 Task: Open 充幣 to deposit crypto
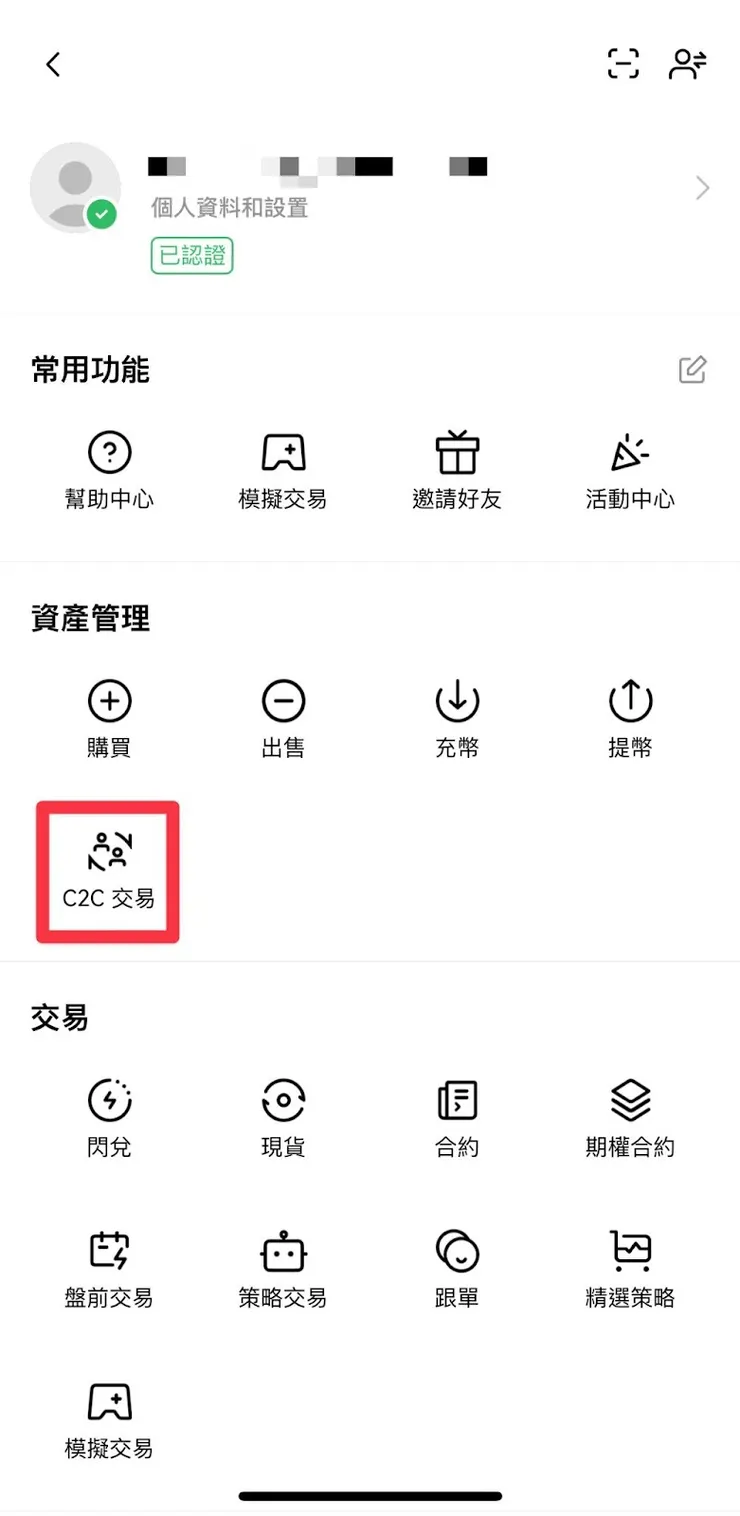coord(457,717)
